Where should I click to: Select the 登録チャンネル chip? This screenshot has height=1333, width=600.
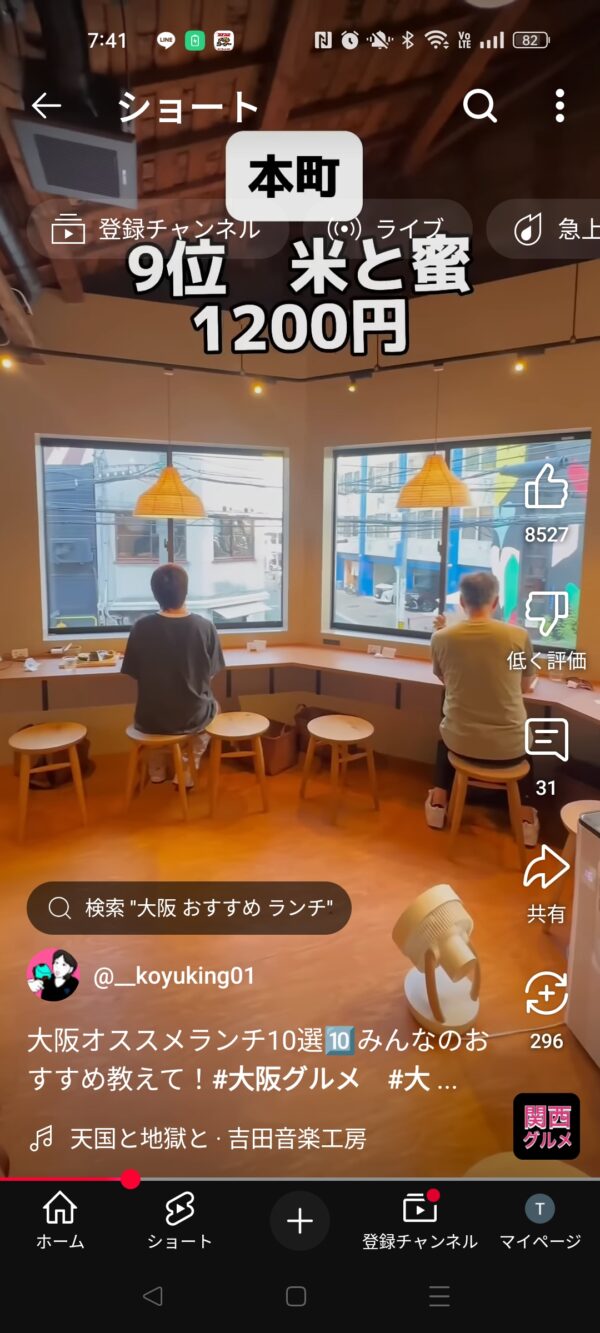tap(157, 229)
